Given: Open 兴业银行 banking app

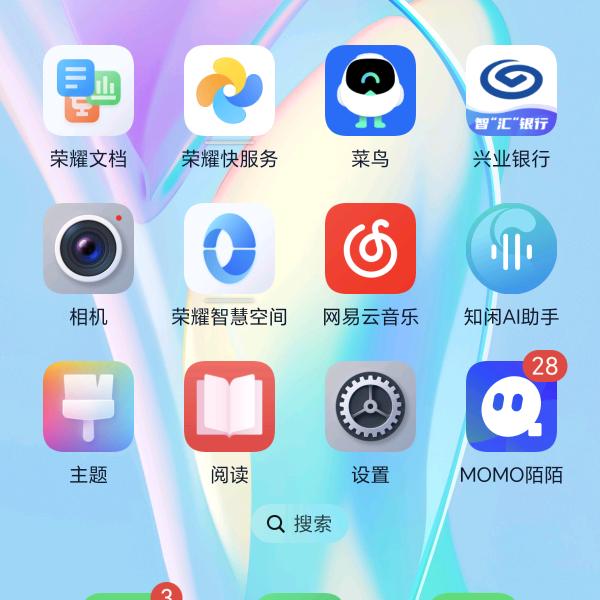Looking at the screenshot, I should 511,90.
